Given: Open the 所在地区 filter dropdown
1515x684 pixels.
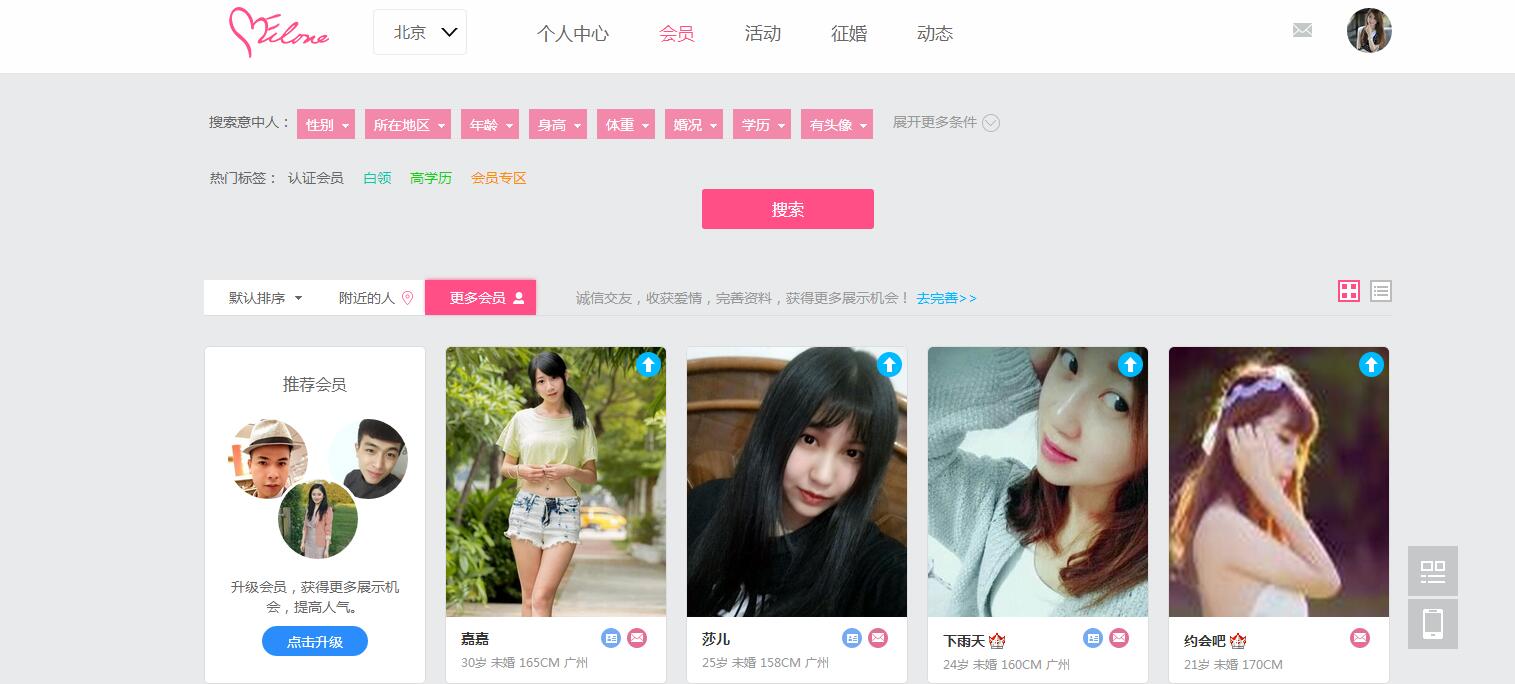Looking at the screenshot, I should pyautogui.click(x=407, y=125).
